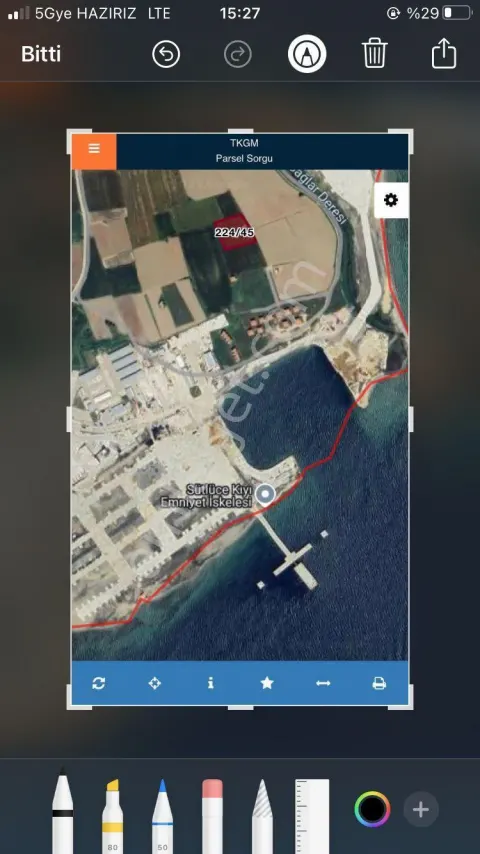This screenshot has width=480, height=854.
Task: Pick the lasso selection tool
Action: [x=262, y=816]
